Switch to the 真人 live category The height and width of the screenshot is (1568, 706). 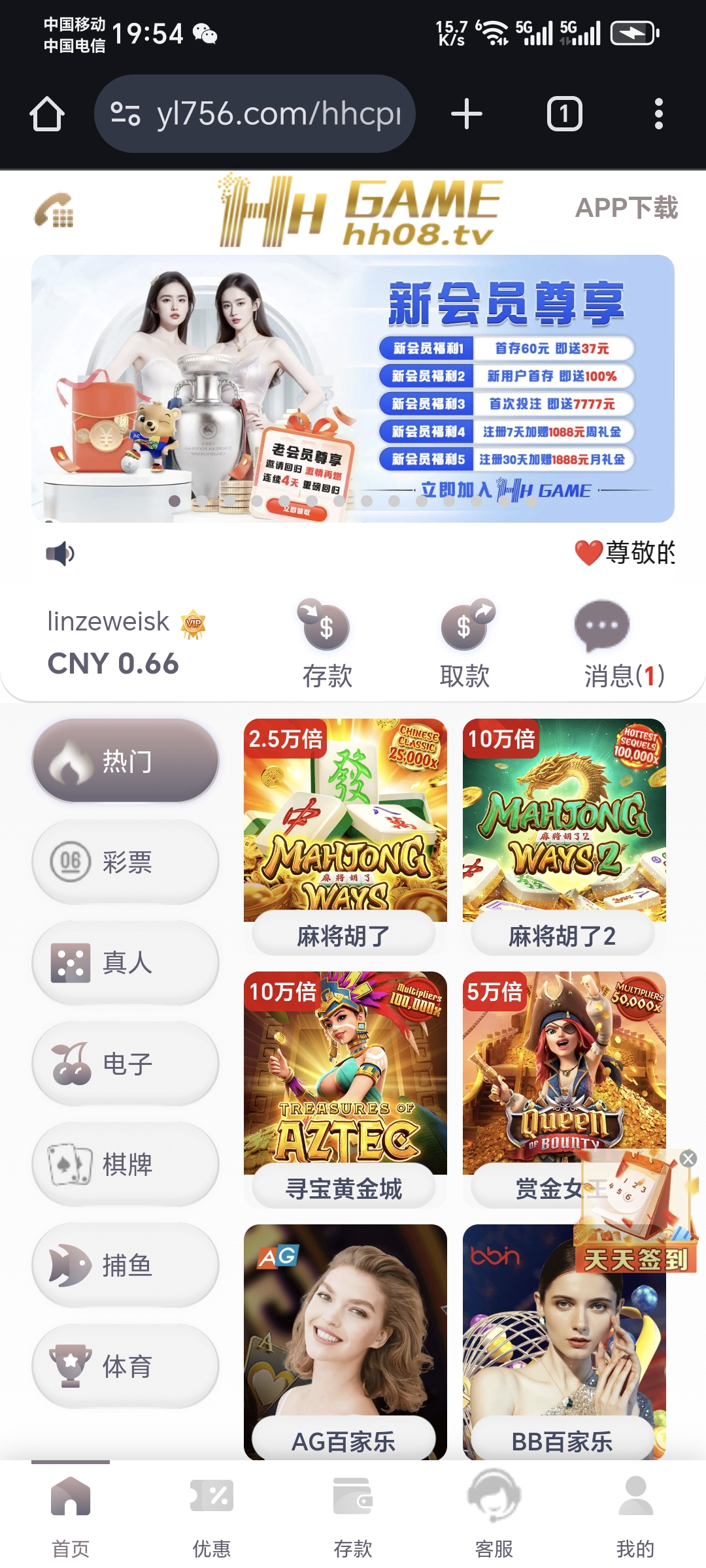[x=126, y=963]
